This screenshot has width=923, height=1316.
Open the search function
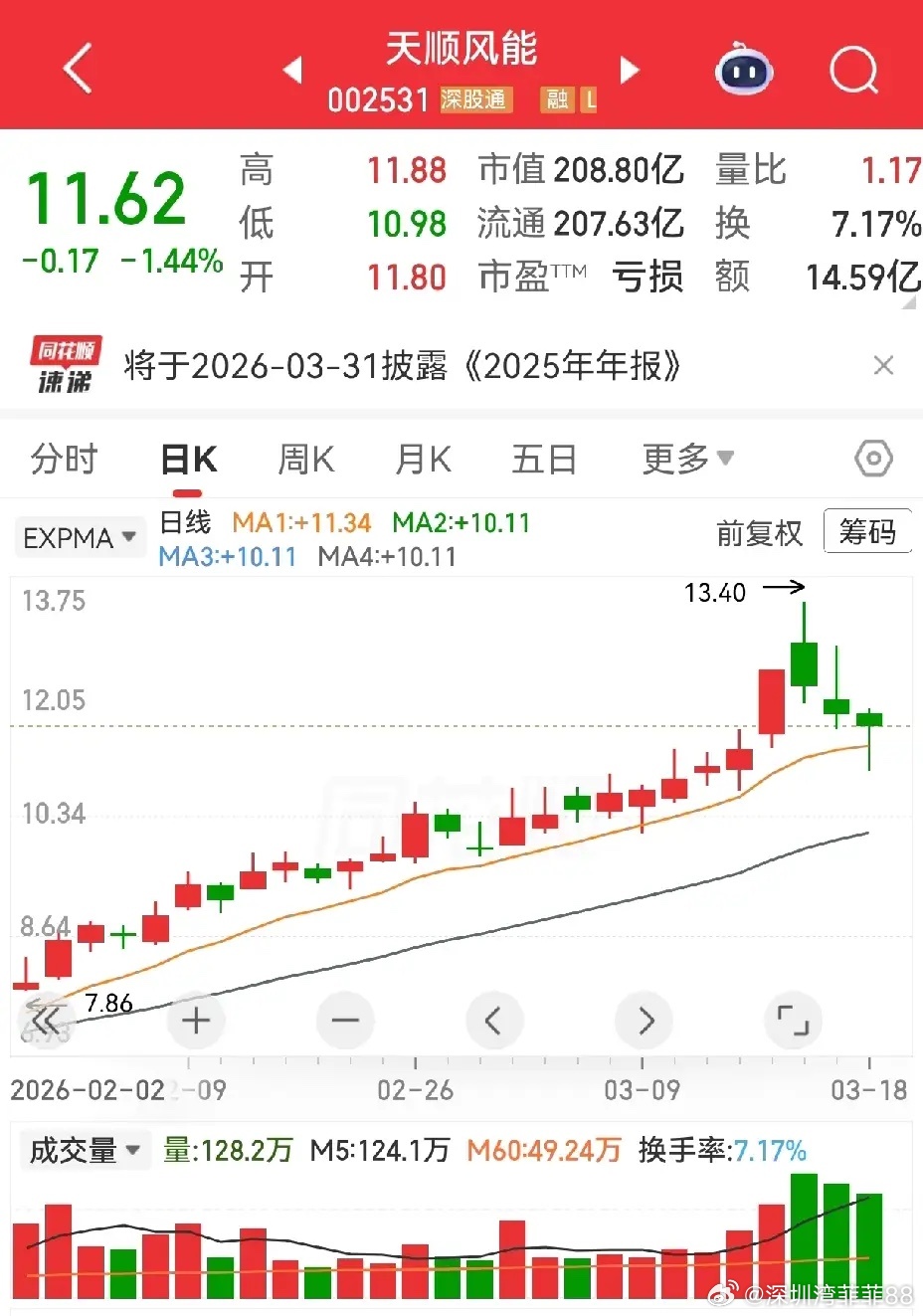pyautogui.click(x=852, y=69)
